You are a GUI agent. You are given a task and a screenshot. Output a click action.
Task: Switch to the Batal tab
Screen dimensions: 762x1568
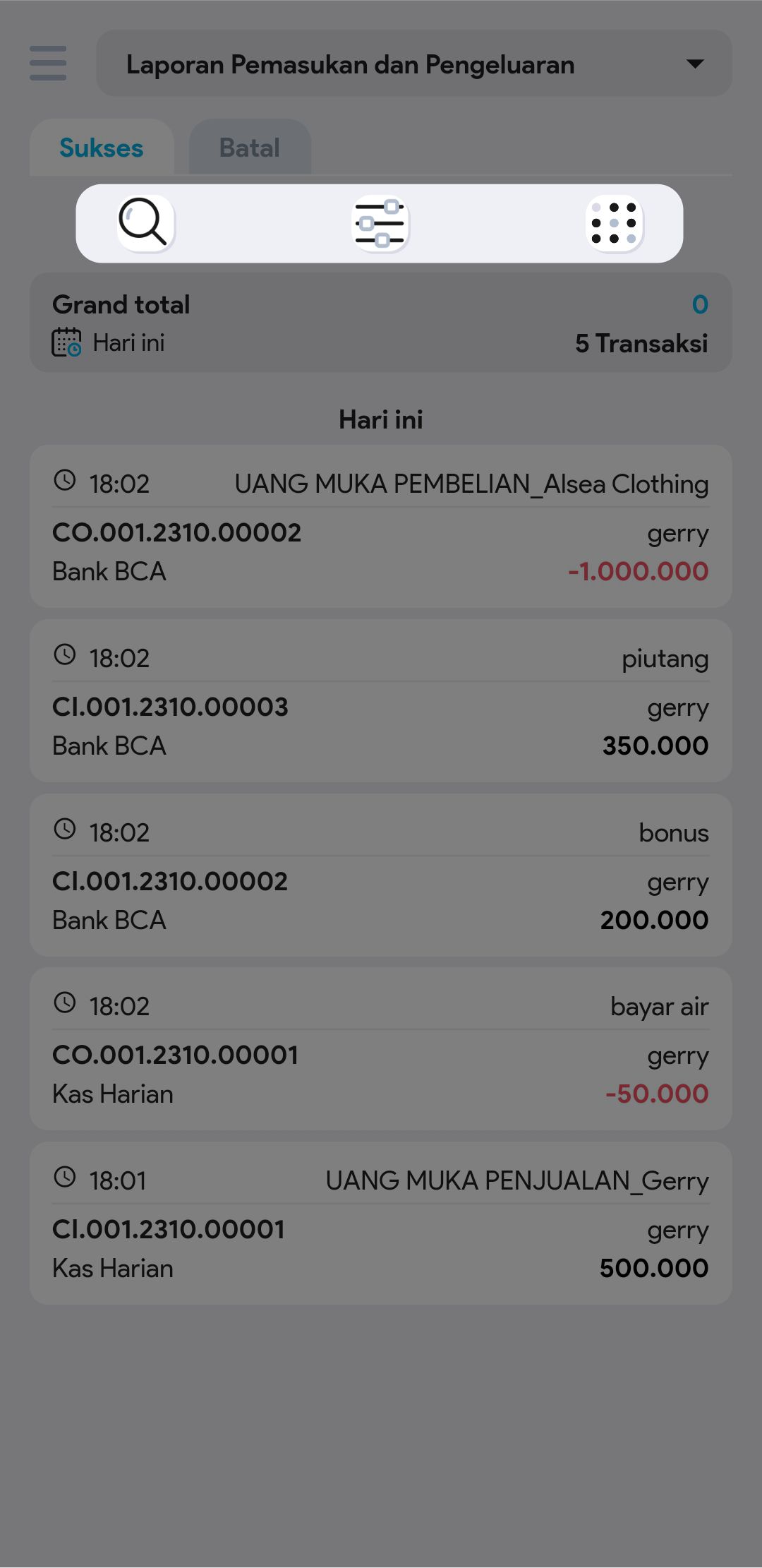pyautogui.click(x=250, y=148)
